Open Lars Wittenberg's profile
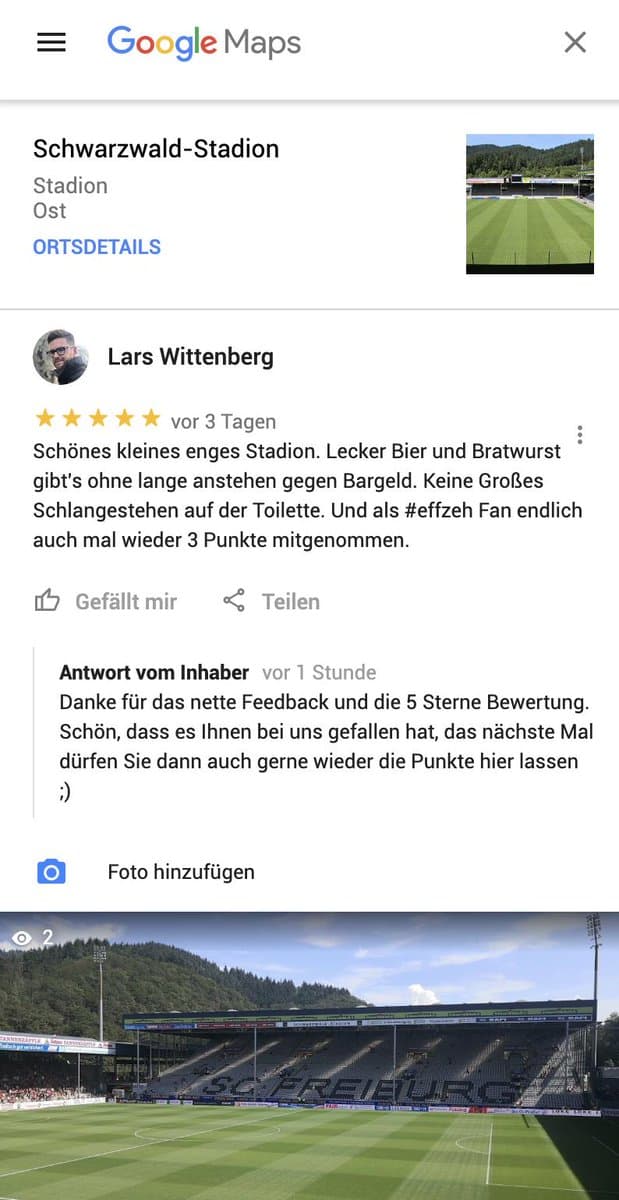 pyautogui.click(x=190, y=357)
